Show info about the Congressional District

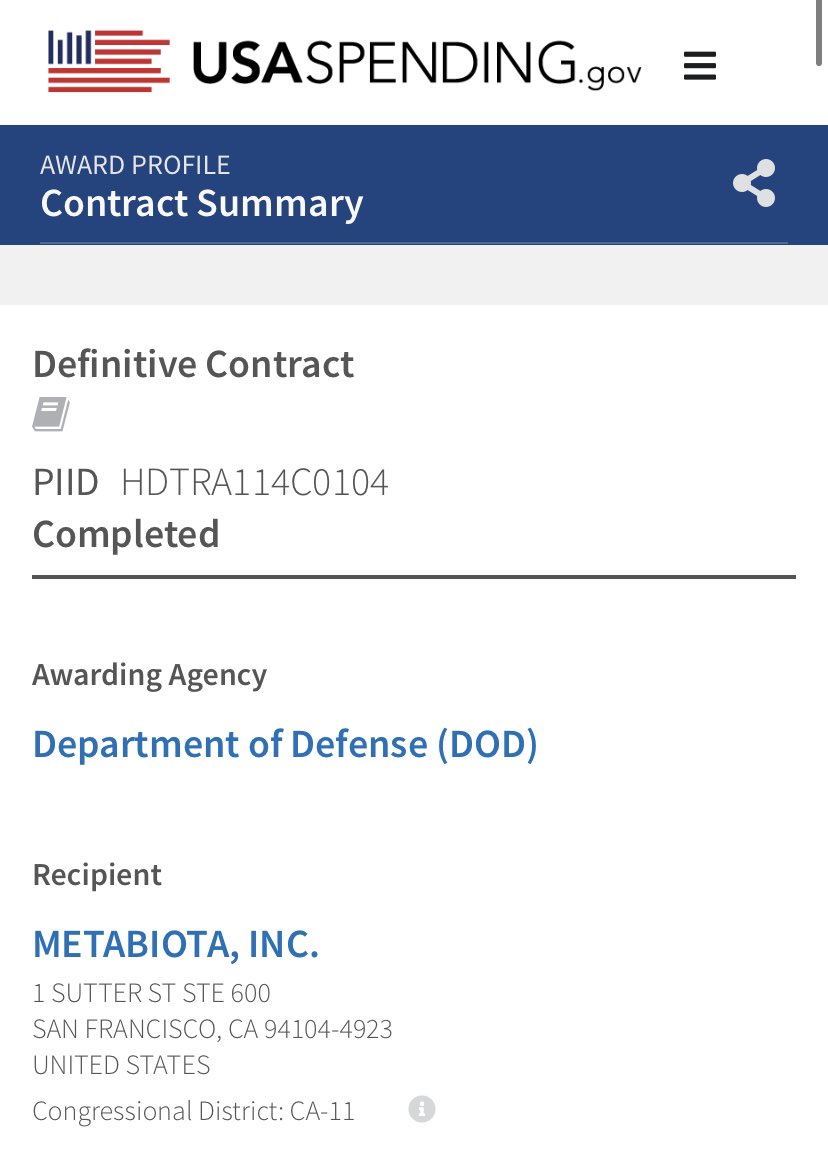coord(422,1109)
